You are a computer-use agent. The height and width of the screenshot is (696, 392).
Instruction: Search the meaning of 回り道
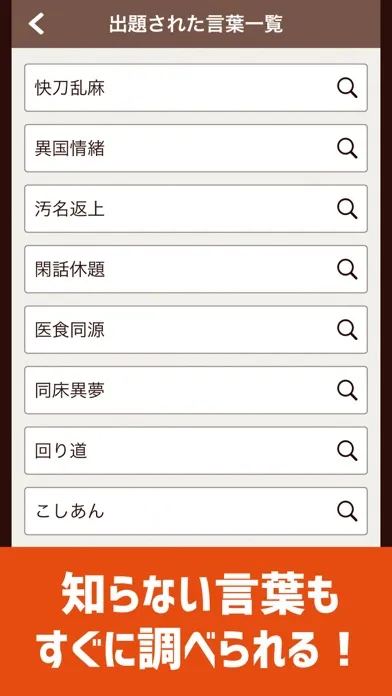click(196, 451)
